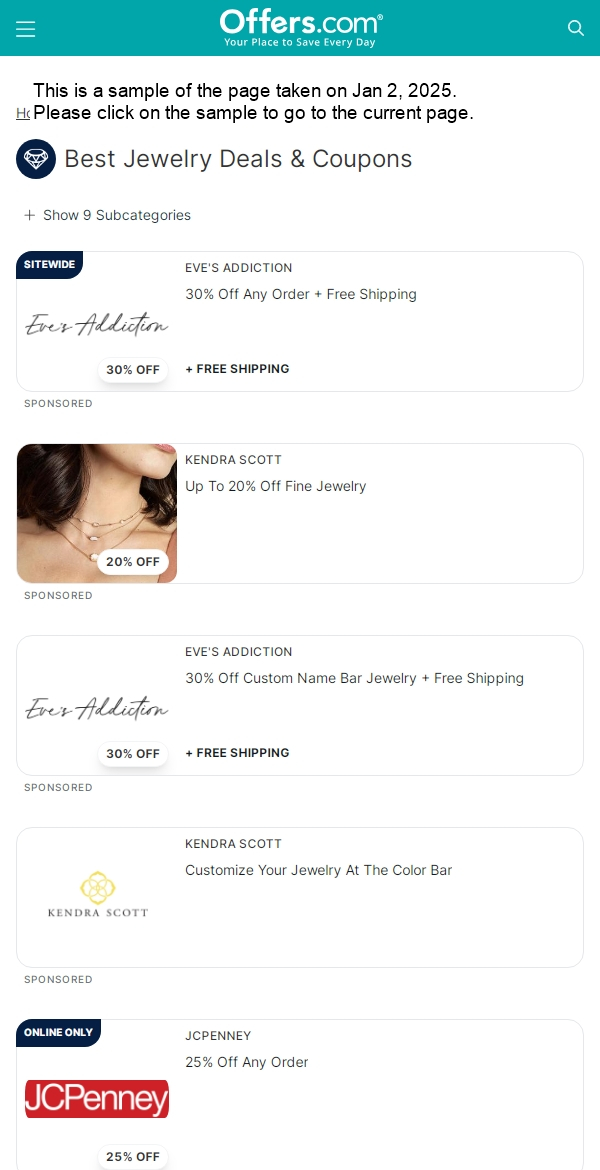
Task: Tap the Home breadcrumb link
Action: coord(22,113)
